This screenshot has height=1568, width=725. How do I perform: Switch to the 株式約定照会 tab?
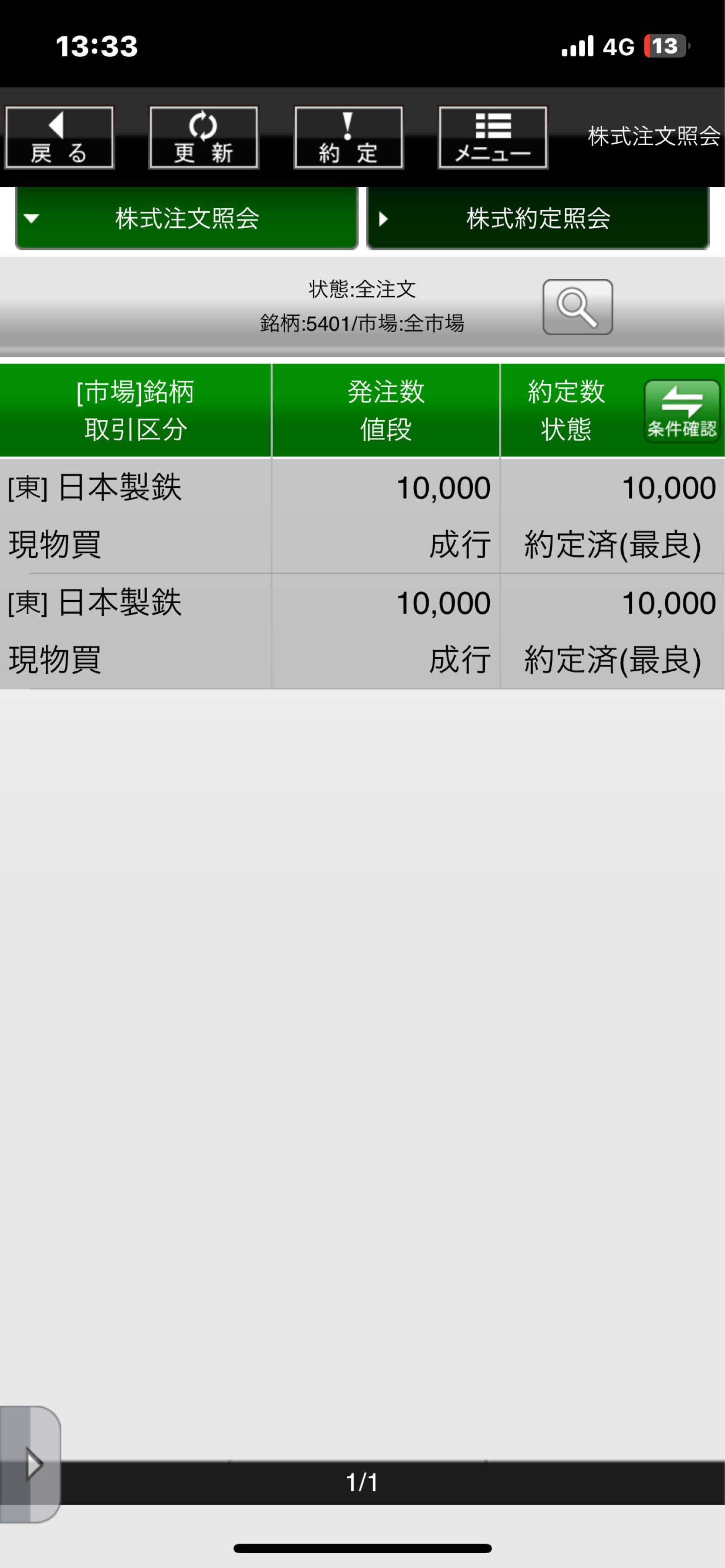click(538, 219)
